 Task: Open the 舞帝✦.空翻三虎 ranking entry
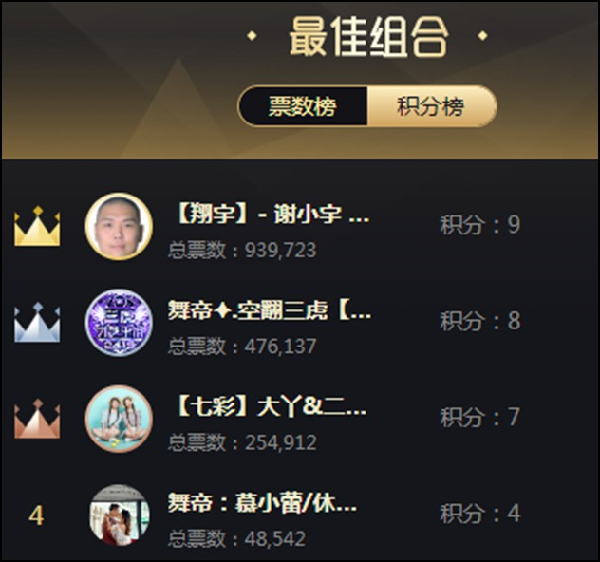pos(269,311)
